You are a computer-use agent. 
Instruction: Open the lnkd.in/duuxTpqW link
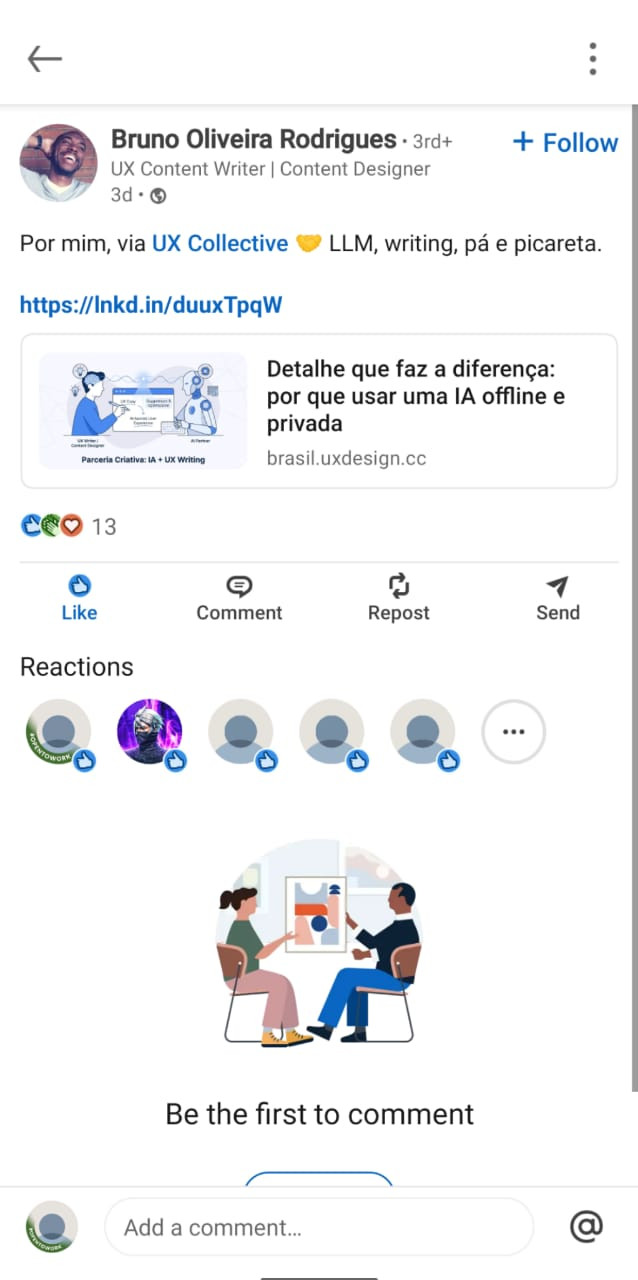(151, 305)
